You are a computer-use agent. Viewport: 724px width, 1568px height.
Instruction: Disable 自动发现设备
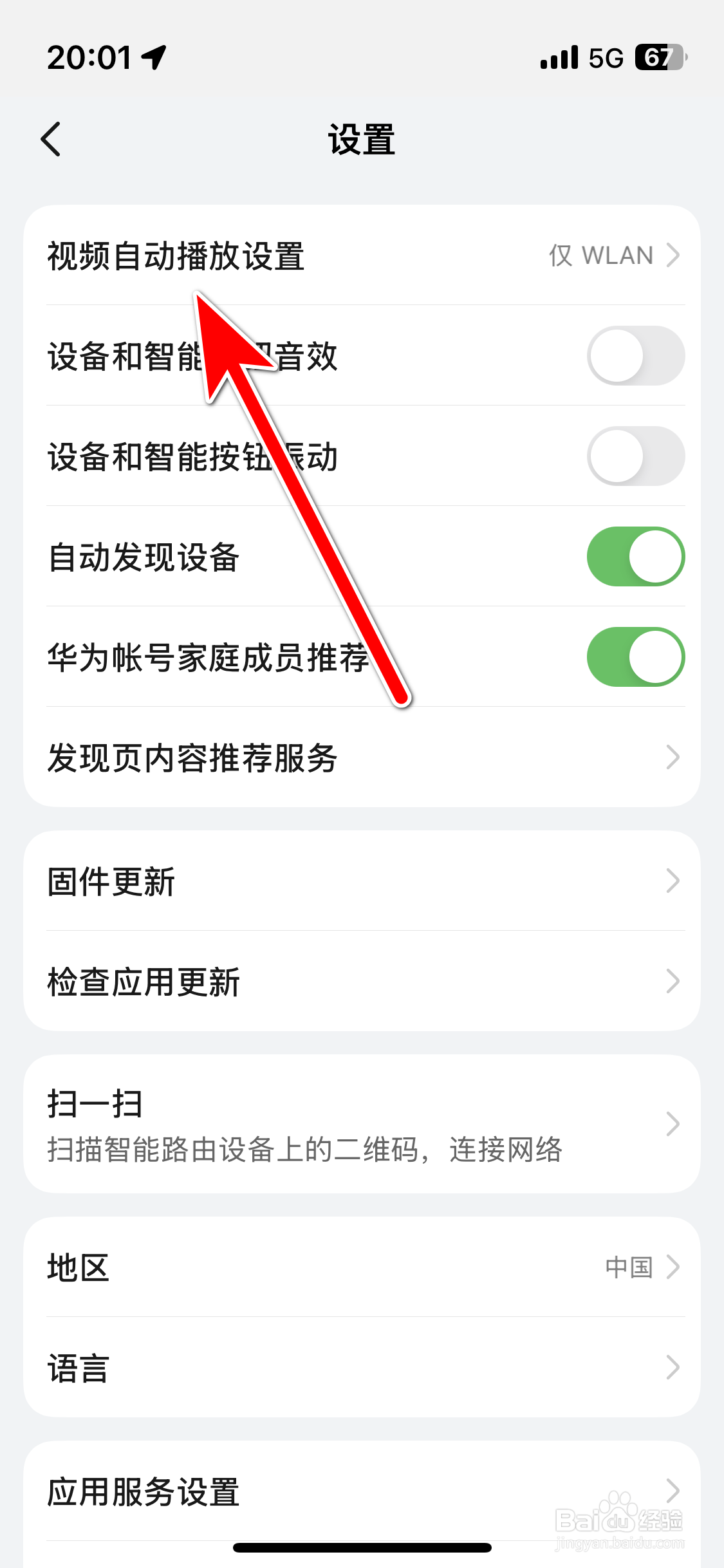coord(635,557)
